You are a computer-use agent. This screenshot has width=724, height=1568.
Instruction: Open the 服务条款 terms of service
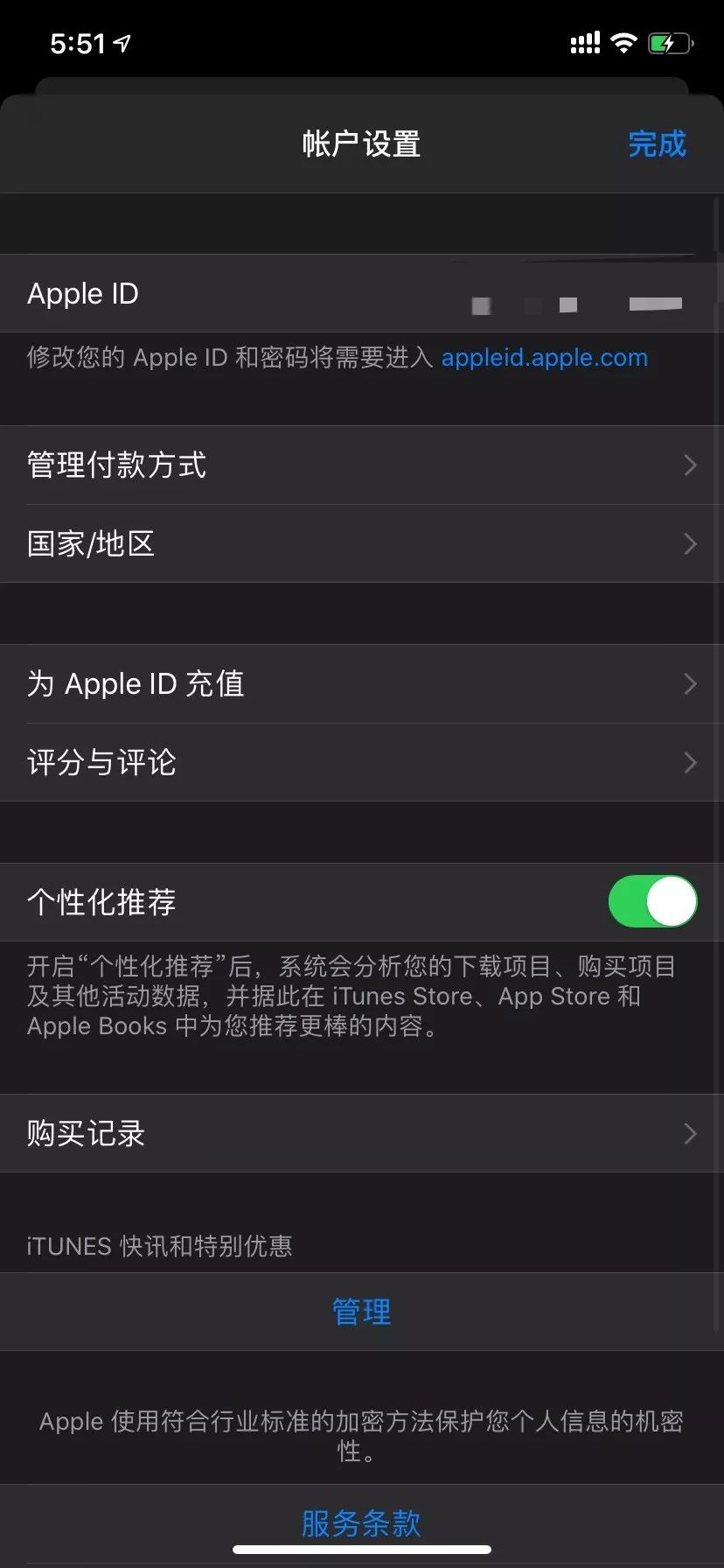coord(361,1522)
